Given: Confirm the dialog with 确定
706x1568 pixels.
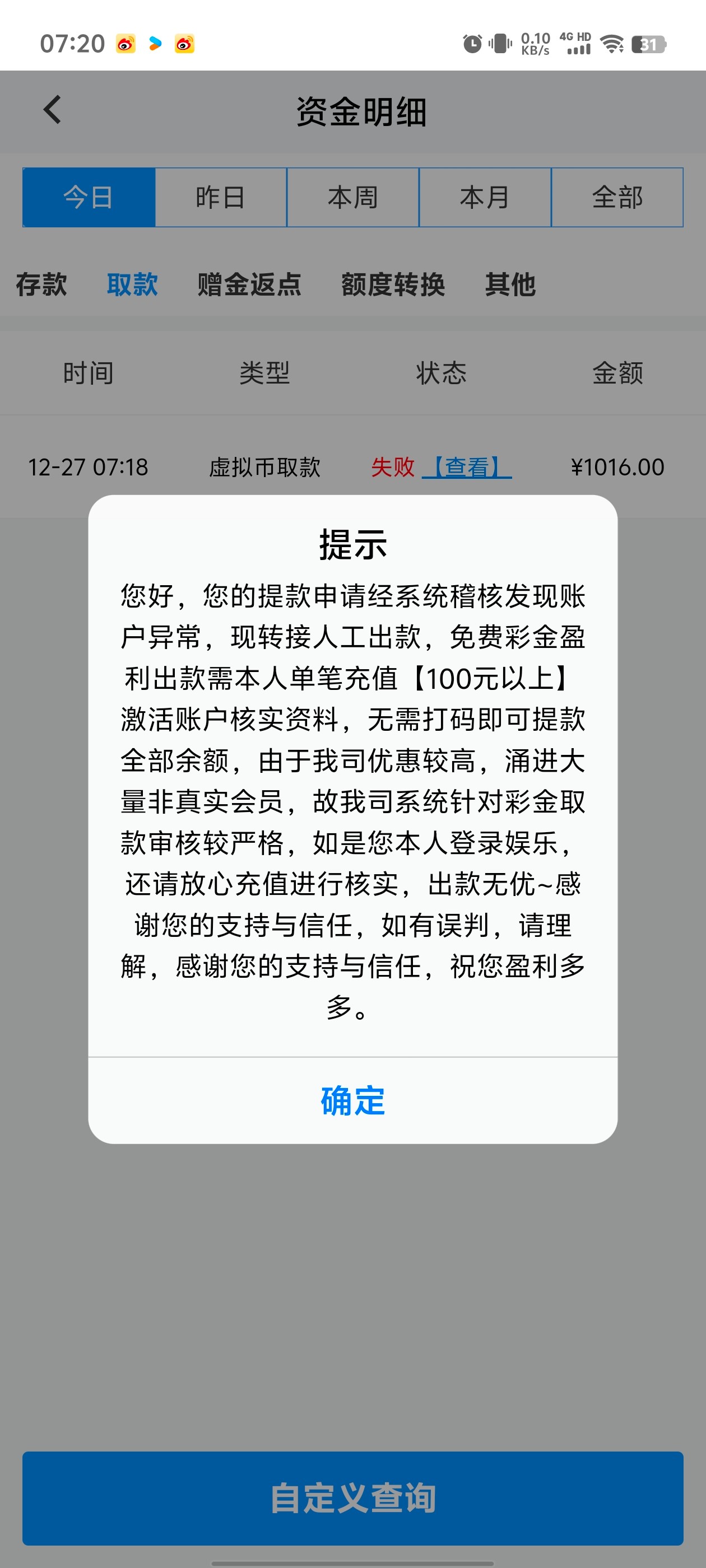Looking at the screenshot, I should pyautogui.click(x=352, y=1100).
